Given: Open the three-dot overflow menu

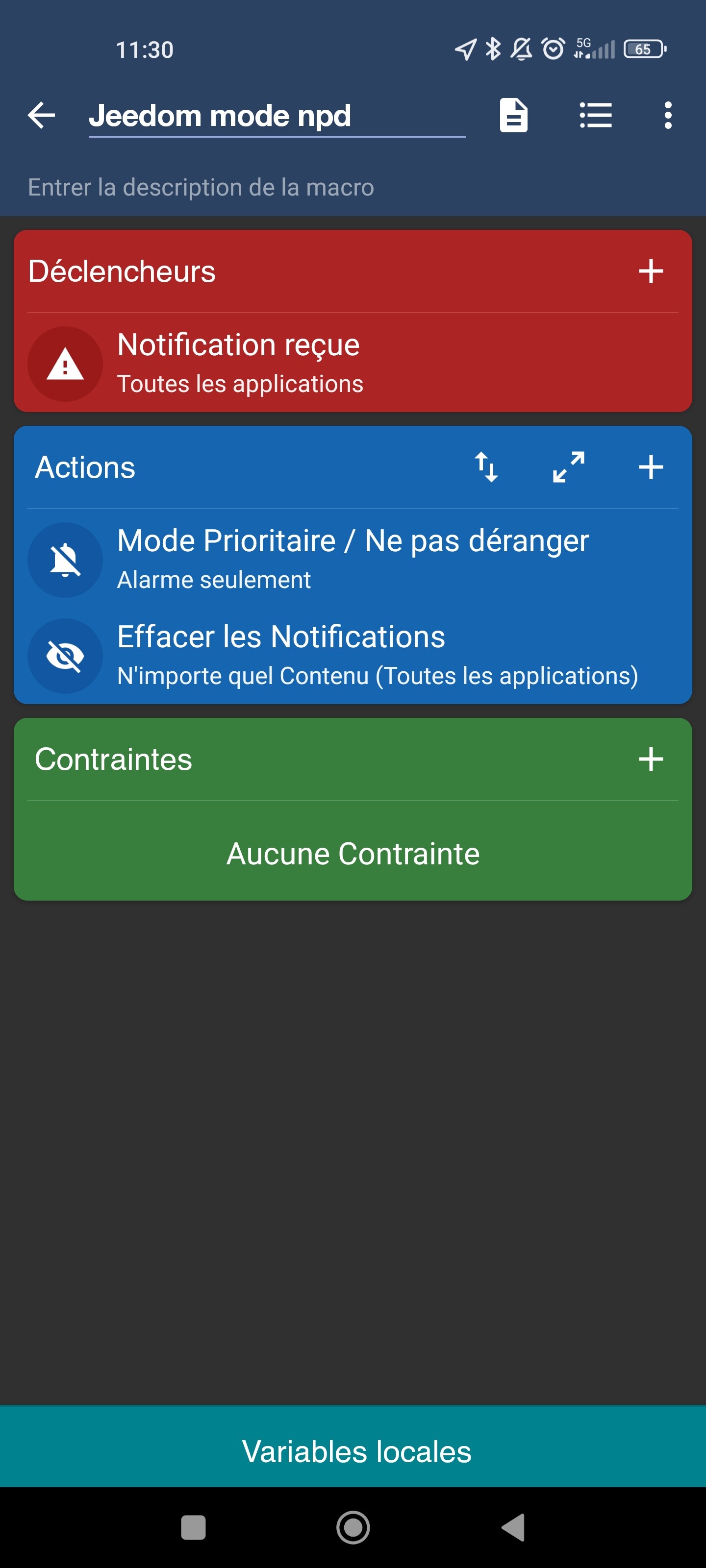Looking at the screenshot, I should [x=668, y=115].
